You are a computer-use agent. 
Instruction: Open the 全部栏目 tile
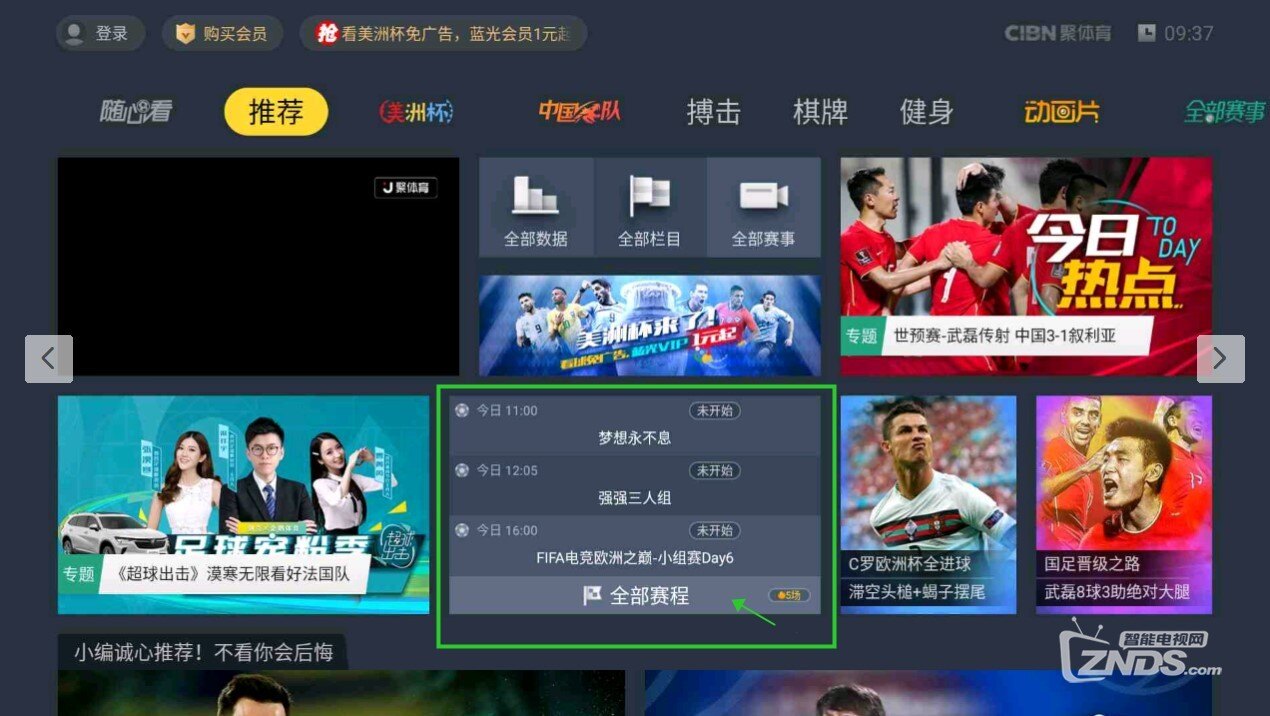(650, 207)
